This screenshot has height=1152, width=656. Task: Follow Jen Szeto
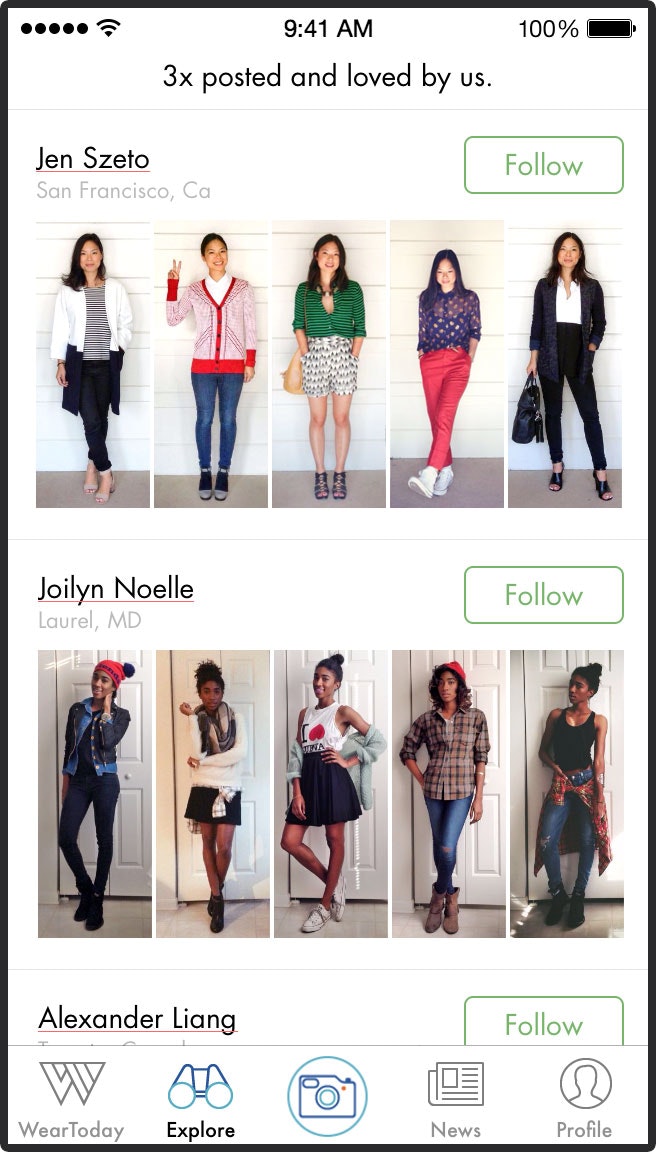[x=543, y=165]
